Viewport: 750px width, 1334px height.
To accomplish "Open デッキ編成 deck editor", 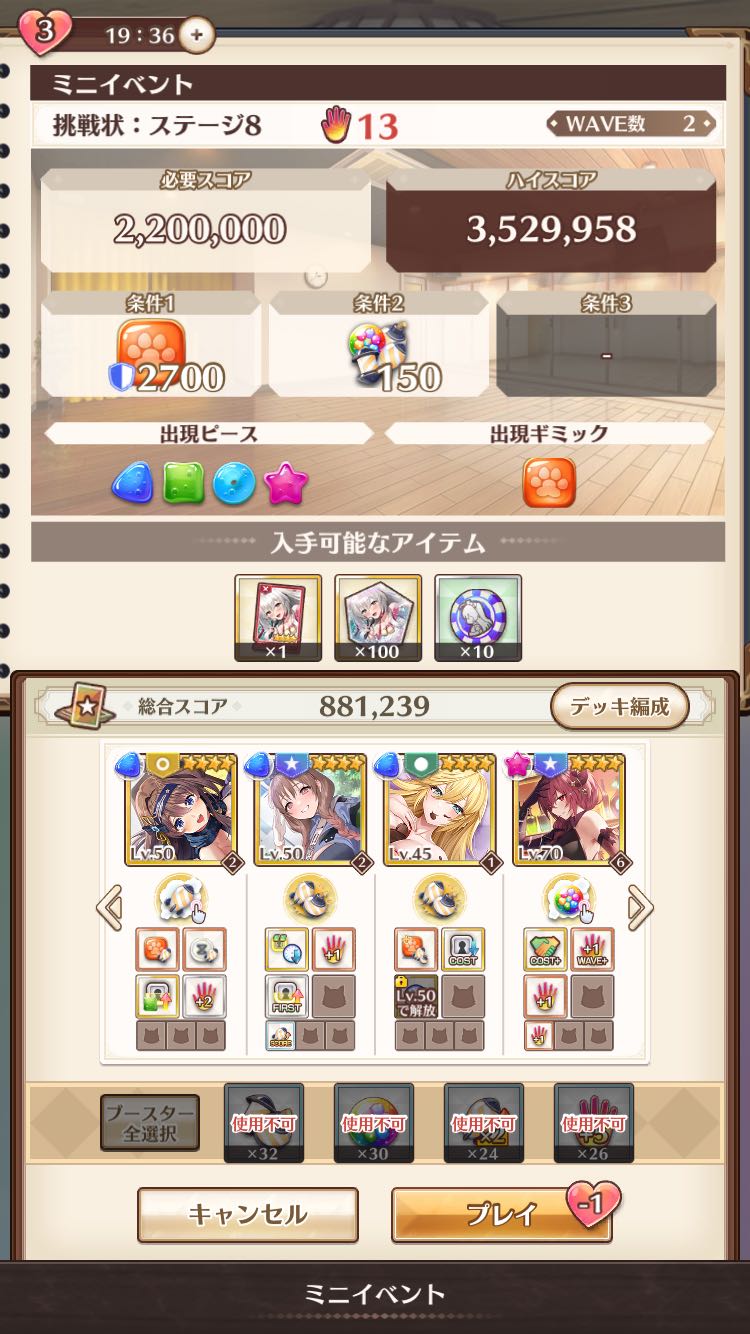I will (620, 707).
